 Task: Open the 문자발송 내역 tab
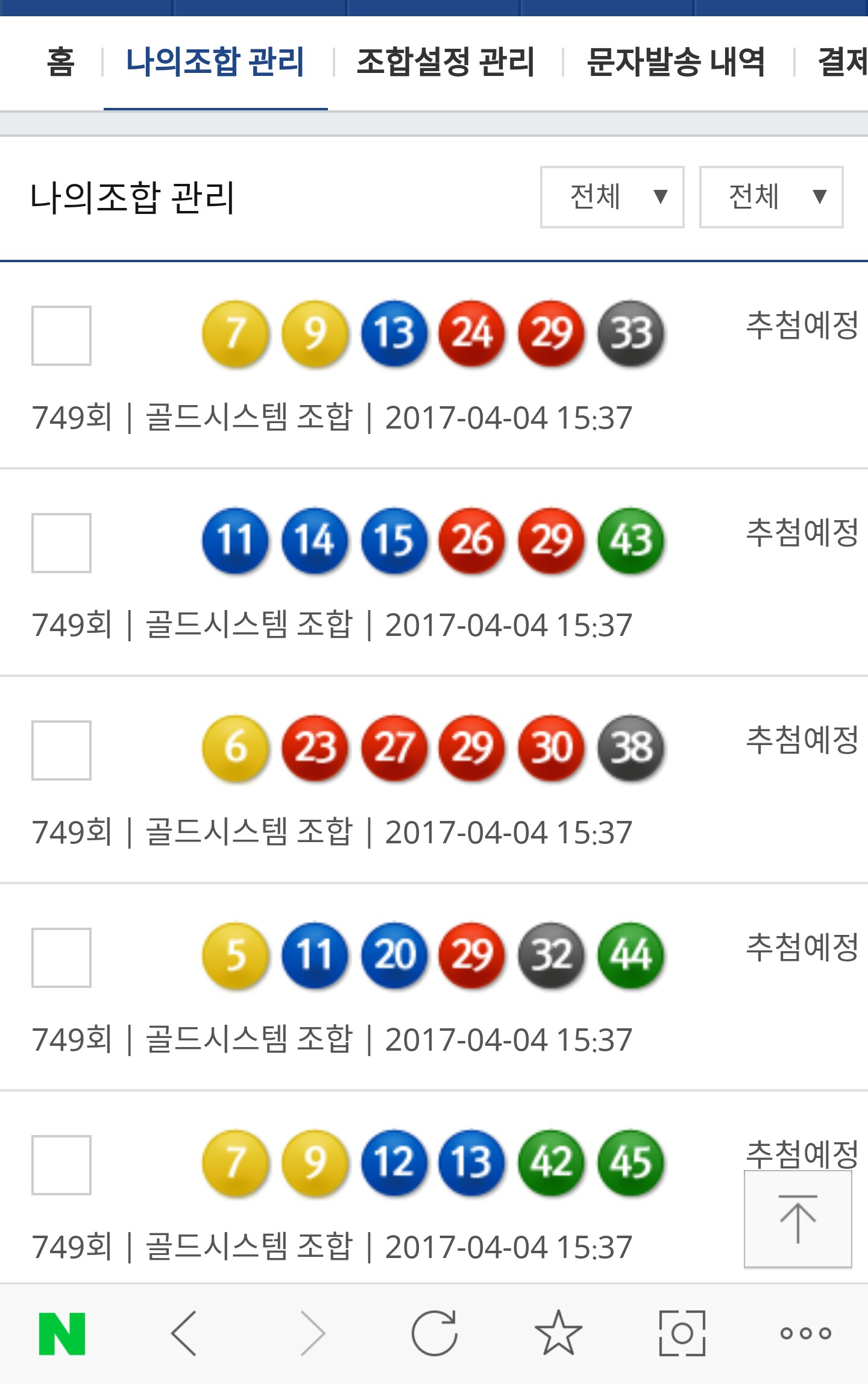pos(676,62)
